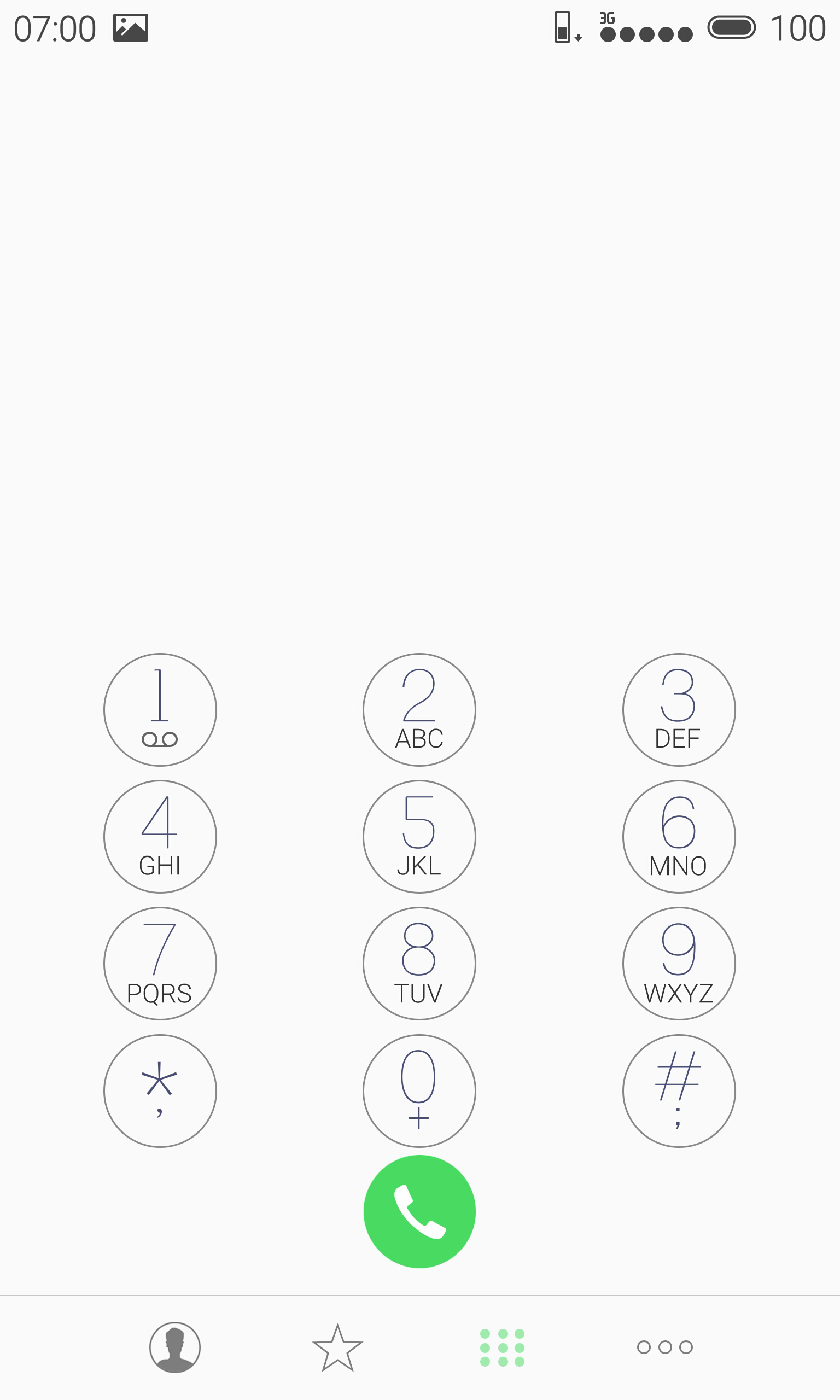
Task: Tap the 8 TUV key
Action: (419, 964)
